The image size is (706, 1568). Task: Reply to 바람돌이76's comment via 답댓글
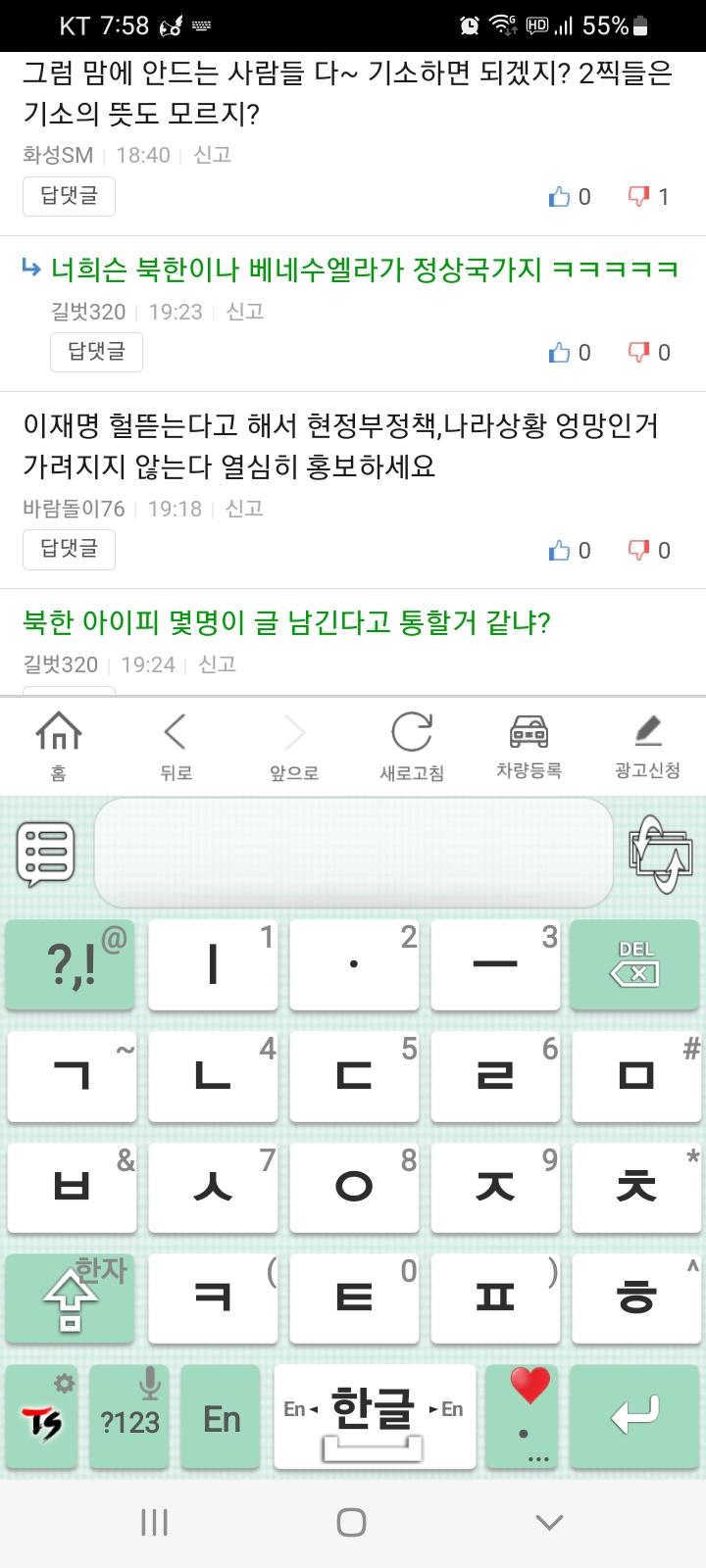(x=69, y=549)
